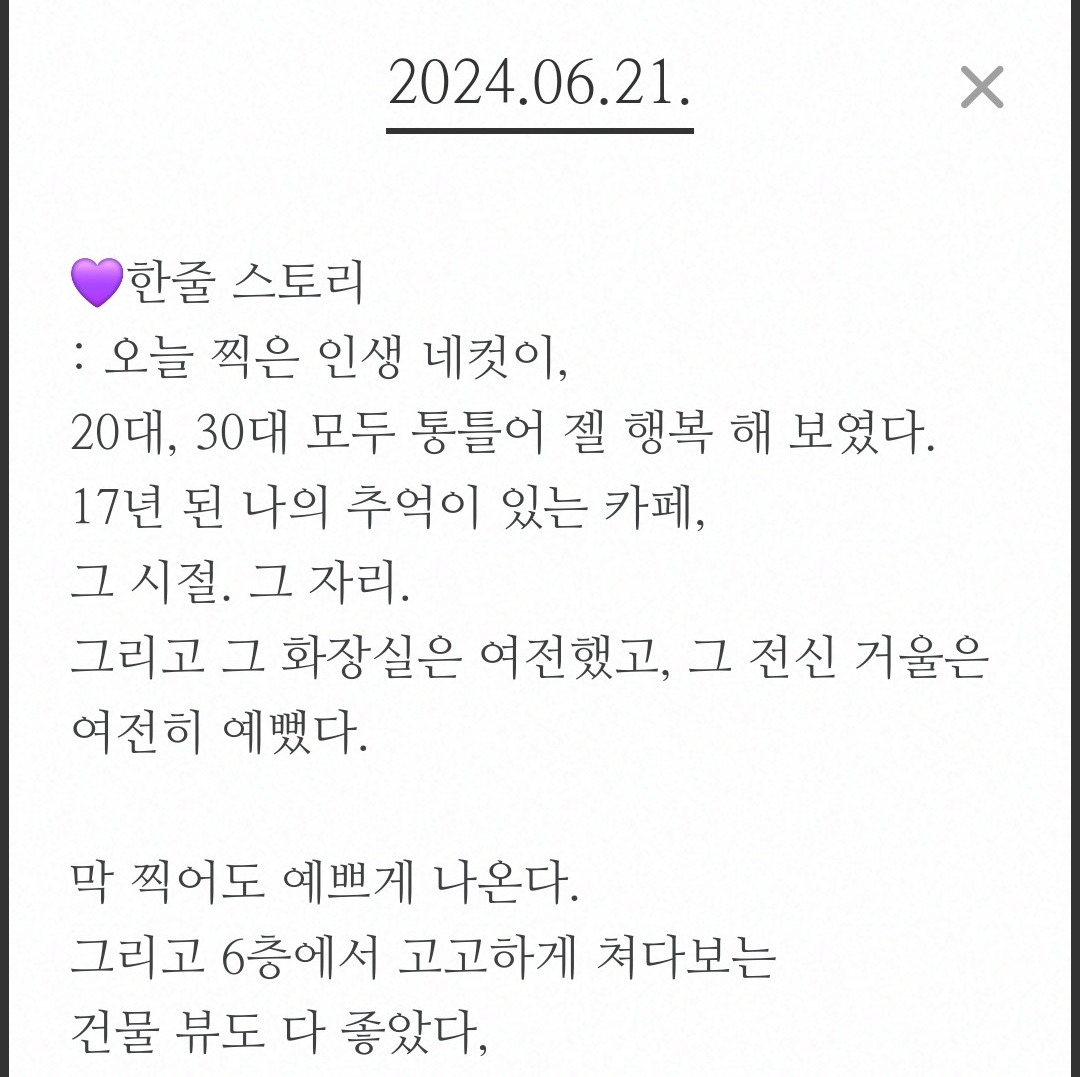Close the diary entry with the X
This screenshot has height=1077, width=1080.
pyautogui.click(x=982, y=87)
